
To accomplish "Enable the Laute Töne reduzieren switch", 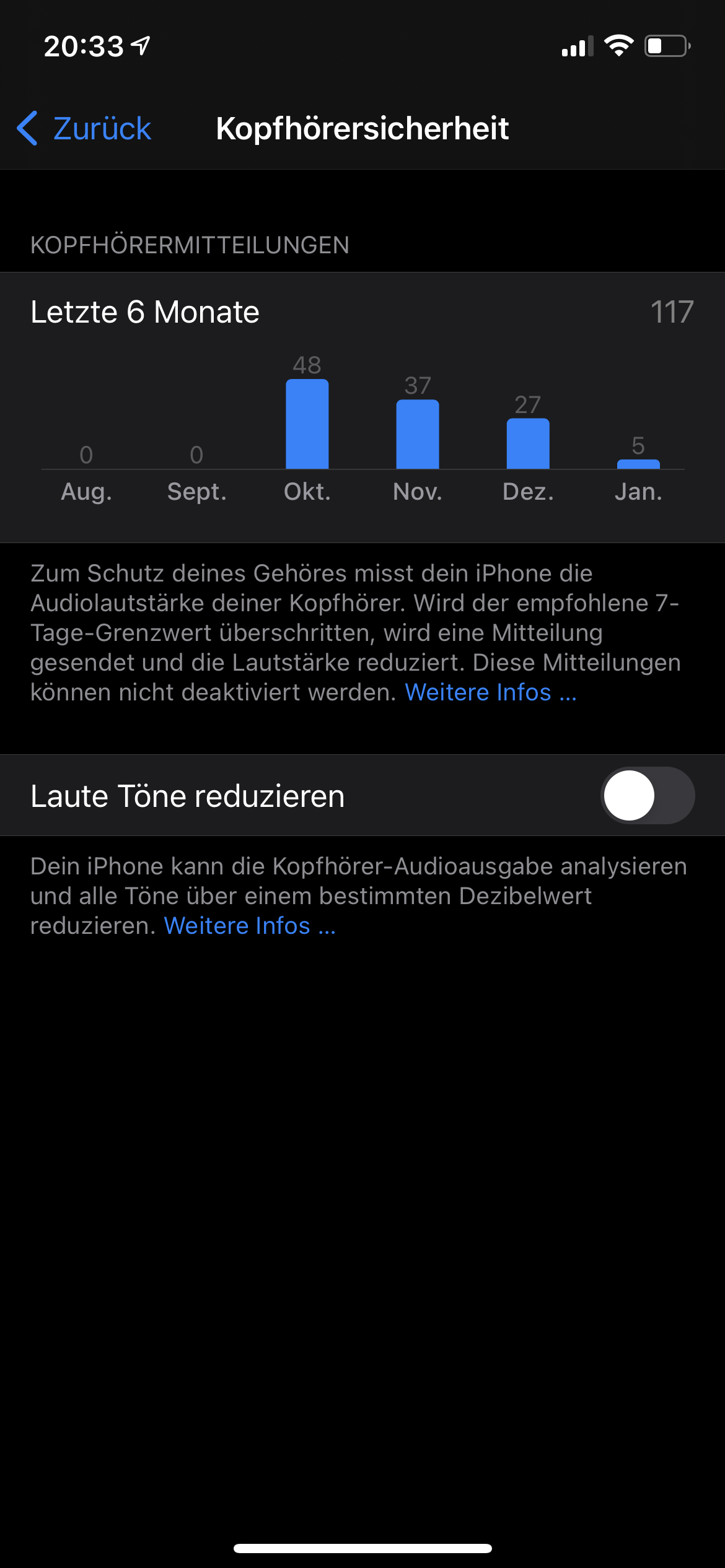I will click(647, 796).
